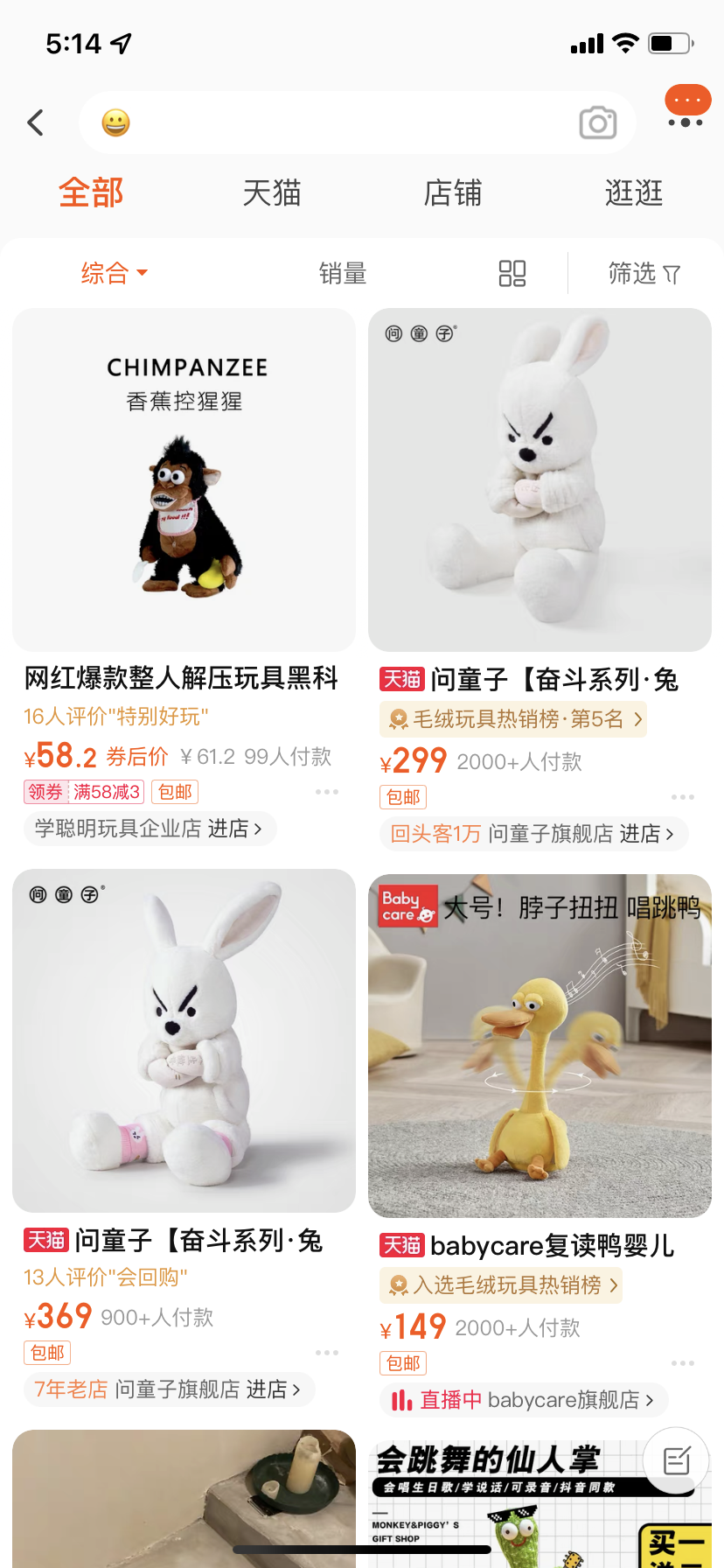Switch to the 天猫 tab
The width and height of the screenshot is (724, 1568).
tap(272, 192)
